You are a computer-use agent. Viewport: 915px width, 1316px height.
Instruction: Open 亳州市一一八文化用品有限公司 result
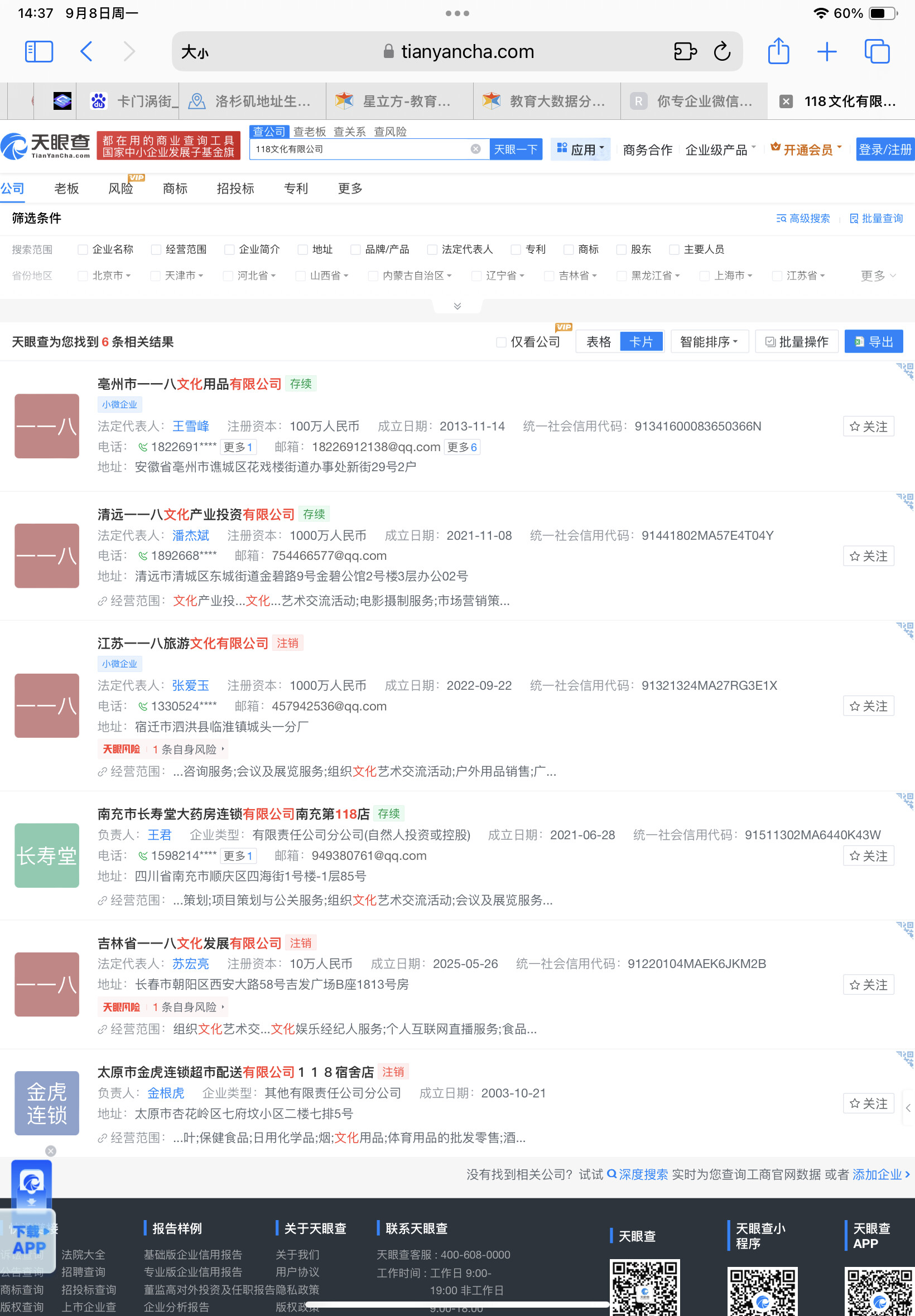(189, 384)
